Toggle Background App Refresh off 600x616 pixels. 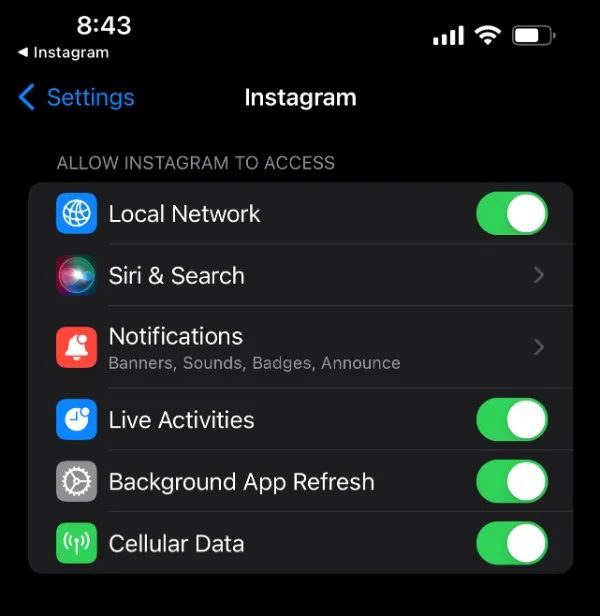511,482
